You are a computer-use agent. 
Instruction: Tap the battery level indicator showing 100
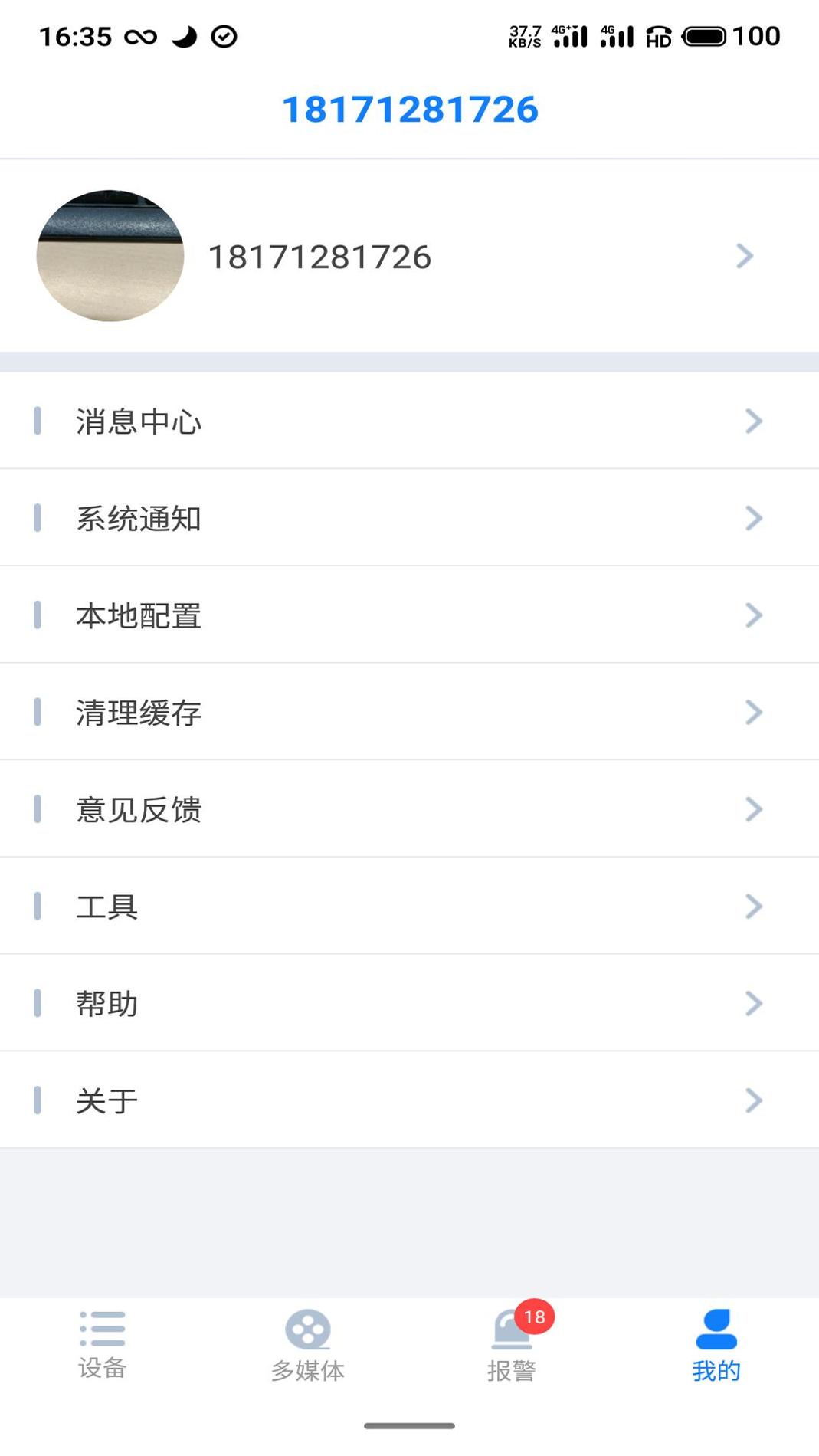point(706,35)
